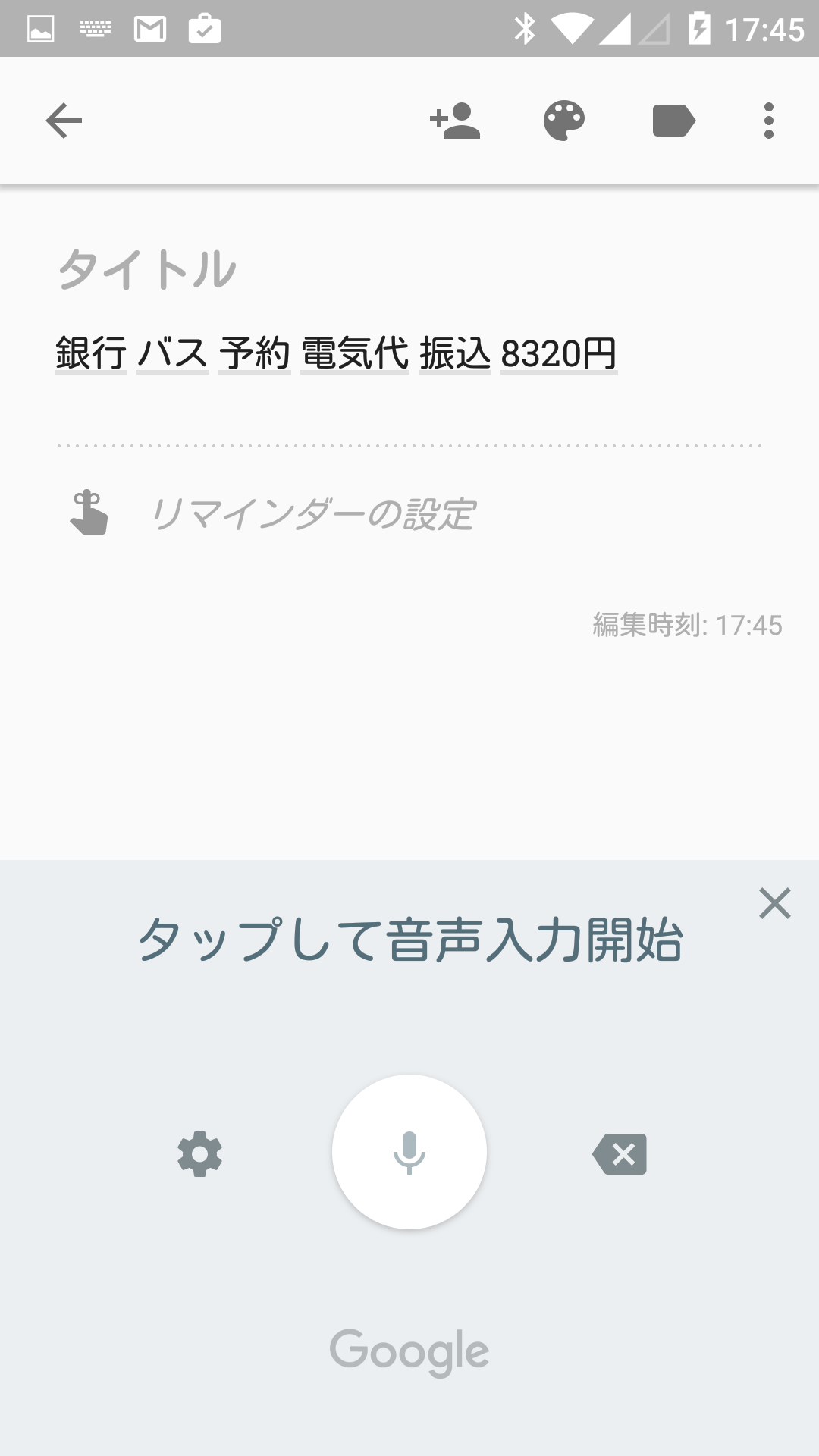Add a label to the note

[673, 121]
